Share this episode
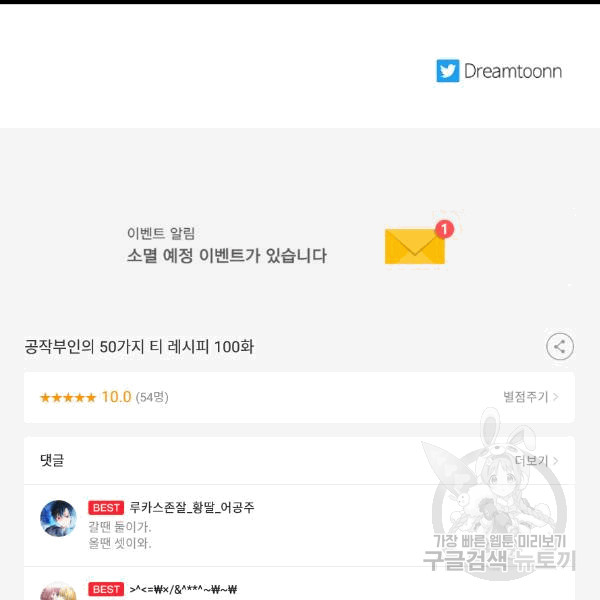 (560, 347)
